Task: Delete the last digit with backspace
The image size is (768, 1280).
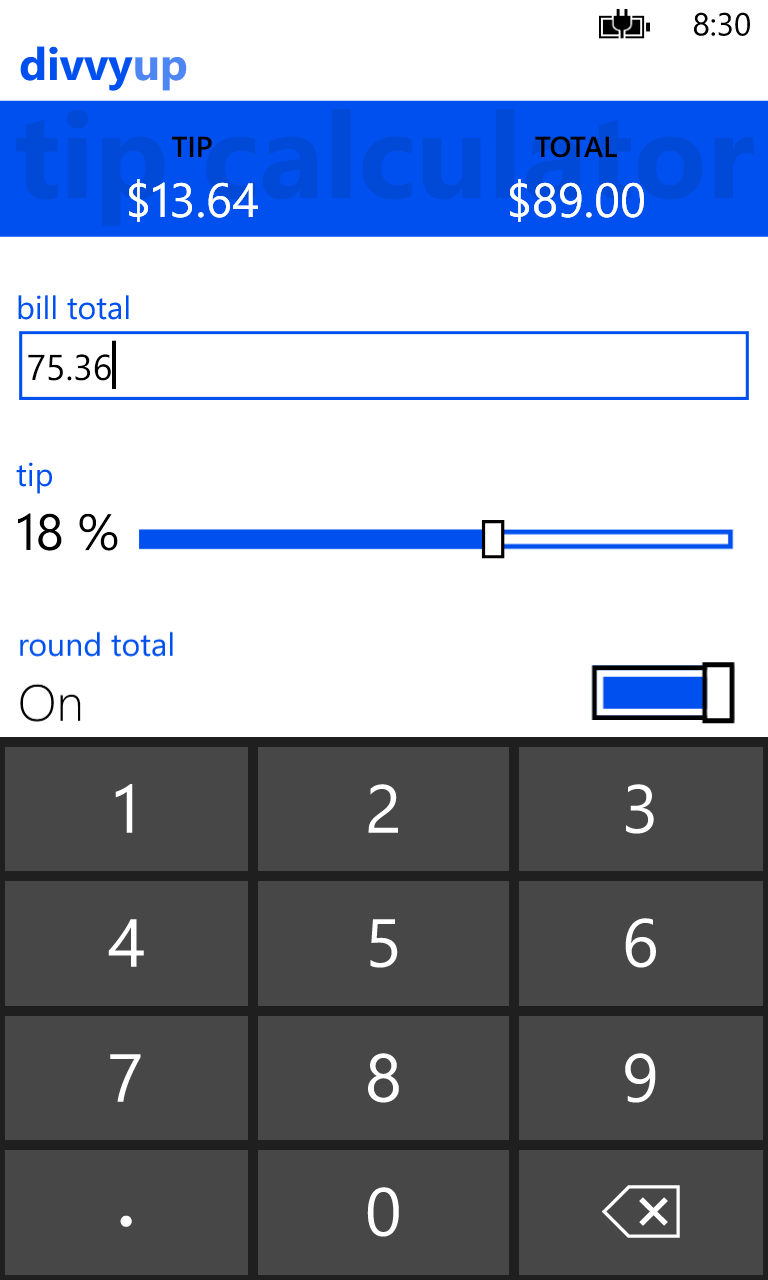Action: tap(640, 1212)
